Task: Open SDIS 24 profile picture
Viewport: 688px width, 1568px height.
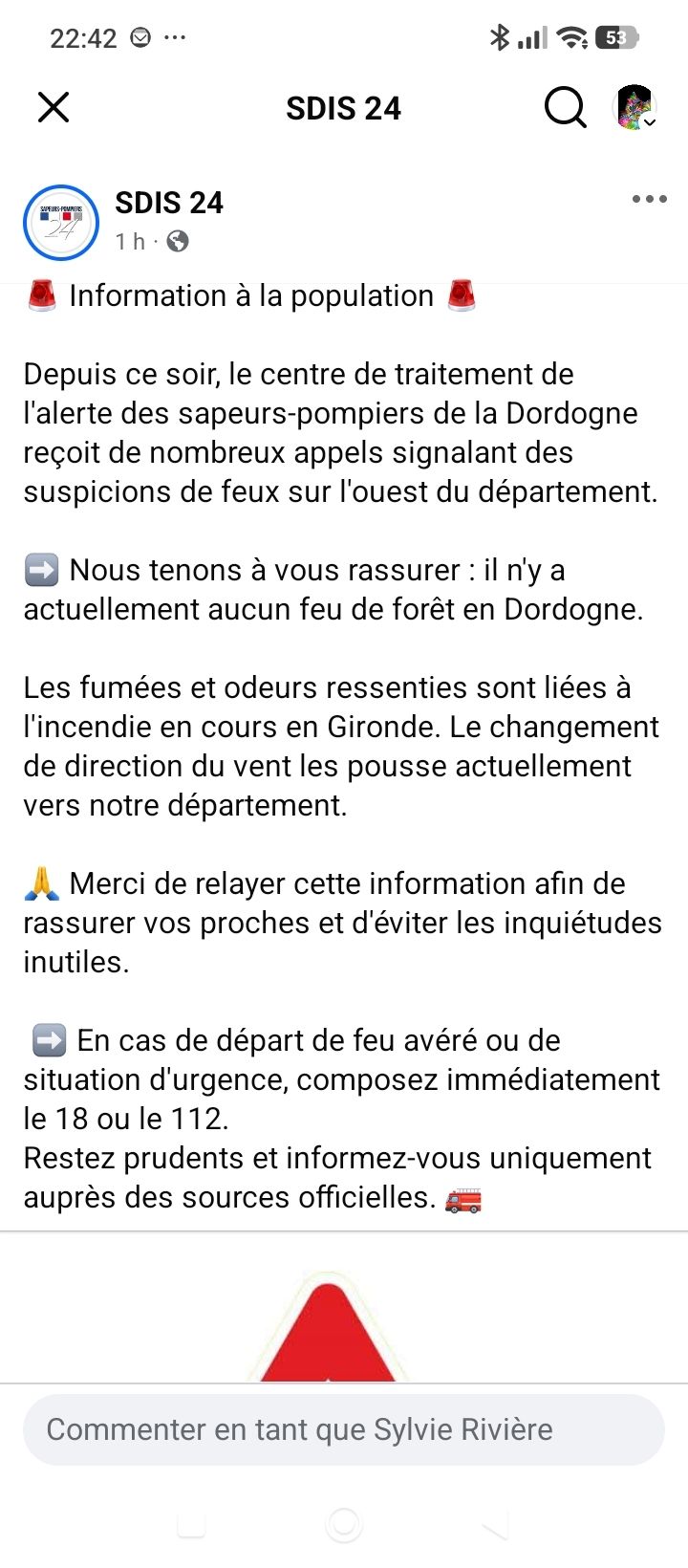Action: [x=61, y=223]
